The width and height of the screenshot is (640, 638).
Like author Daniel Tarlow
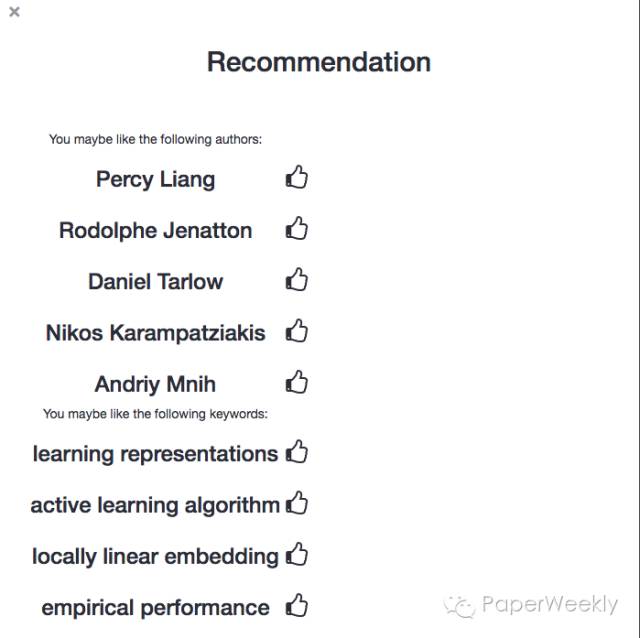296,280
